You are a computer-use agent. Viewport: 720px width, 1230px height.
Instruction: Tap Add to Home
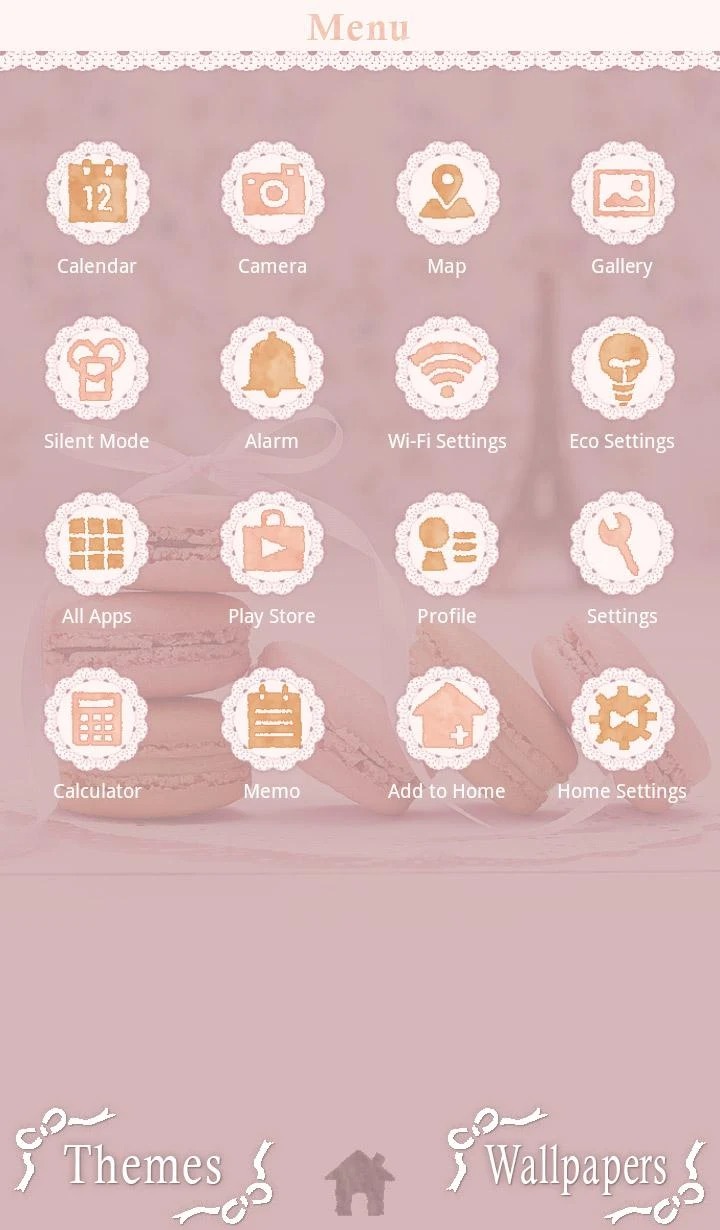click(447, 718)
